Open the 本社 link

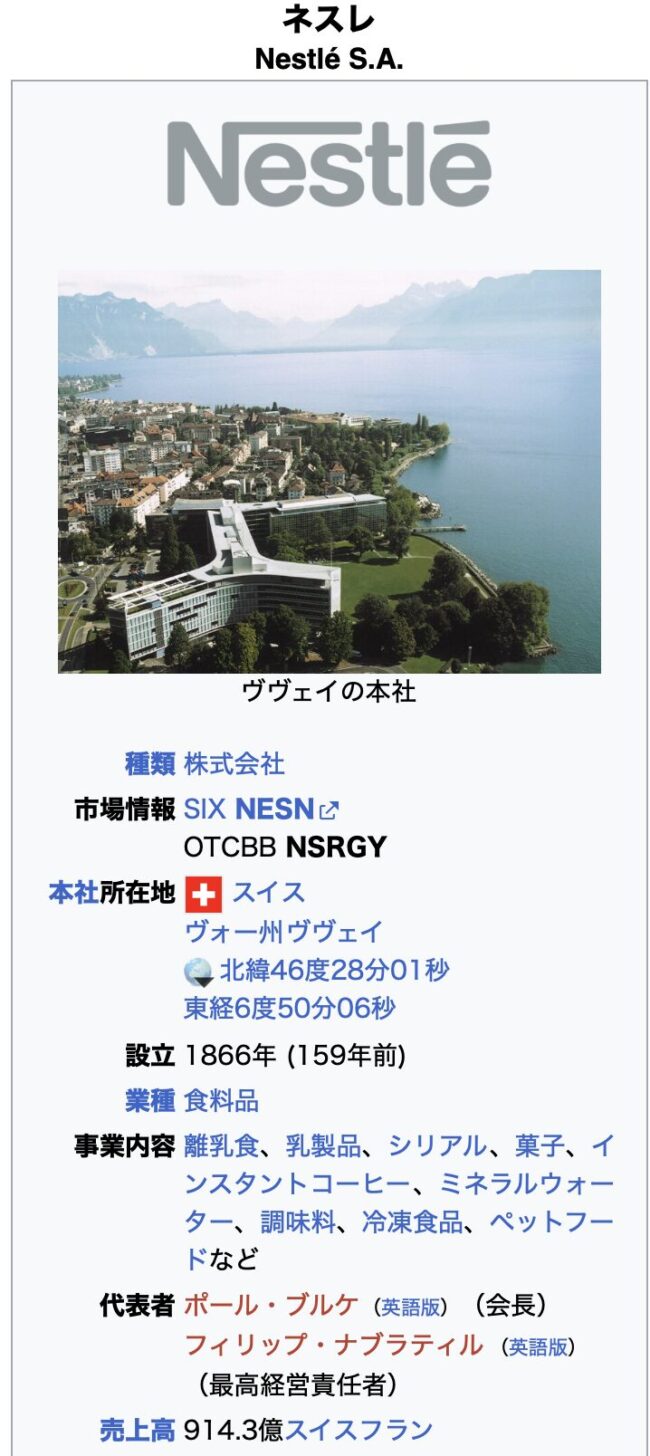[73, 892]
